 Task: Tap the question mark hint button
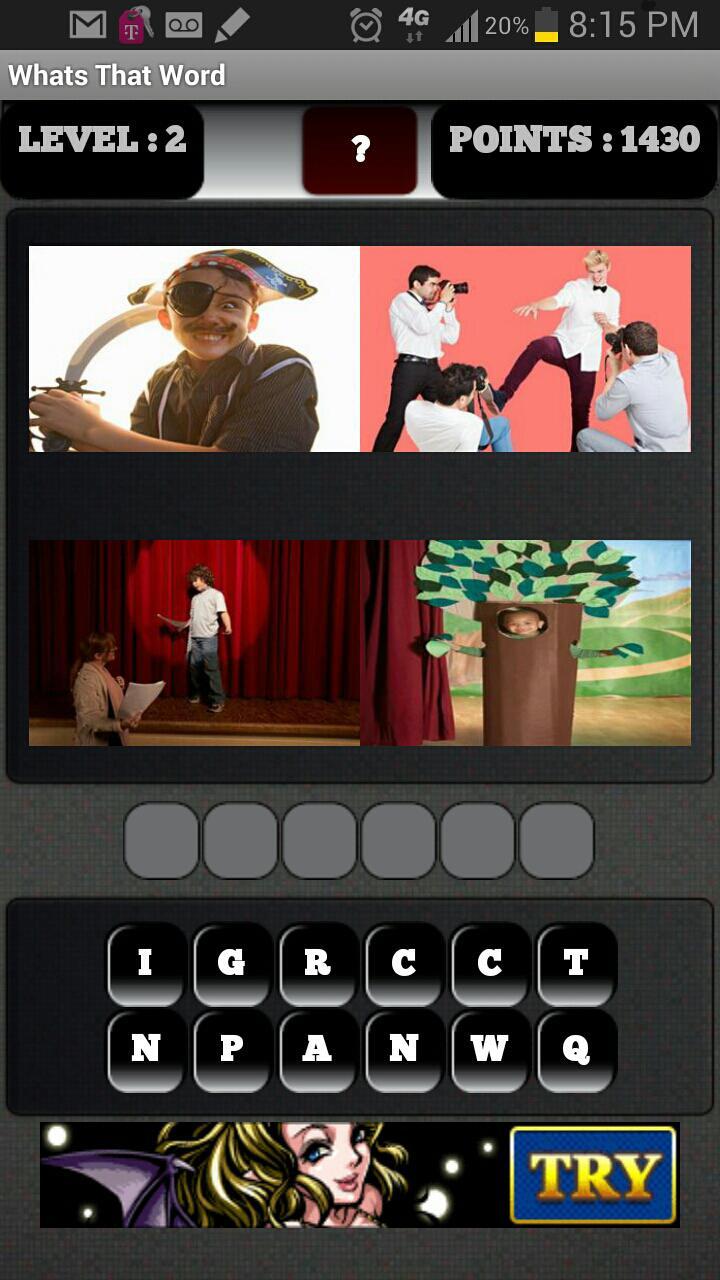click(360, 150)
